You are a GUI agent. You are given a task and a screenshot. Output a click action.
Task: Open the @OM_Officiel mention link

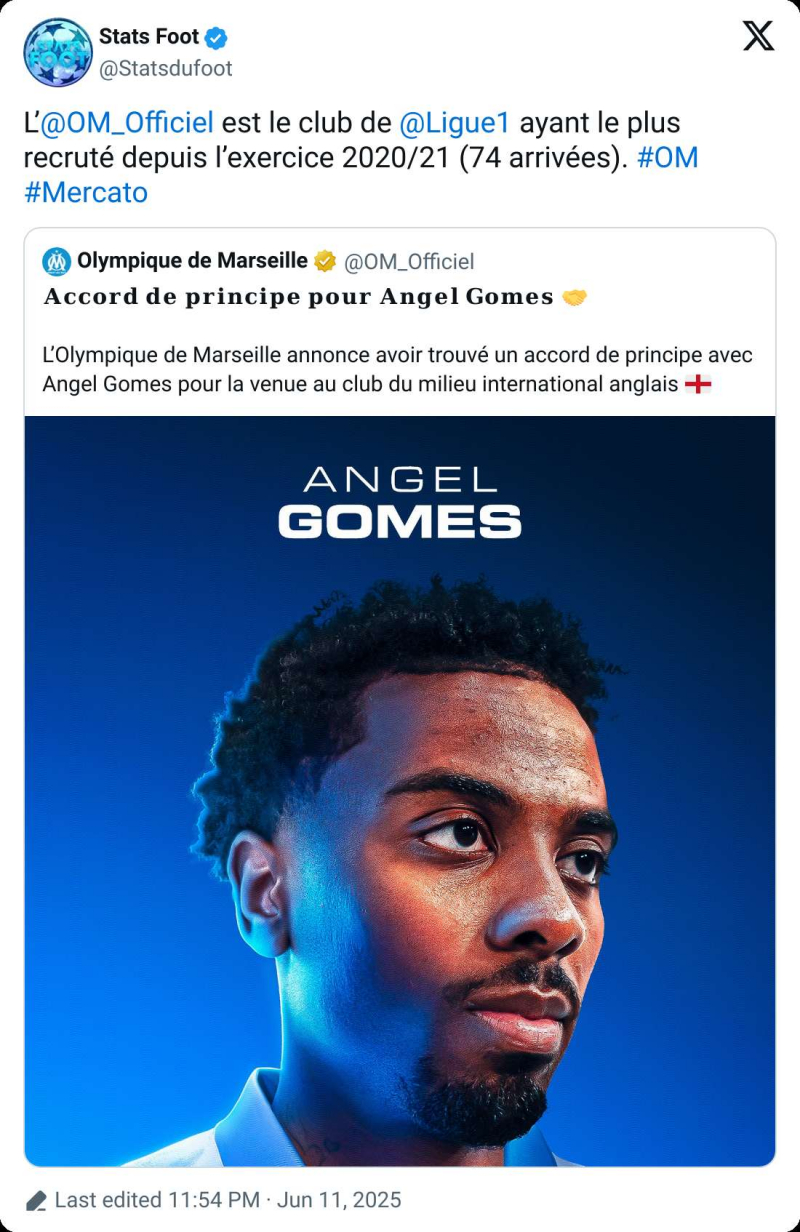[127, 123]
